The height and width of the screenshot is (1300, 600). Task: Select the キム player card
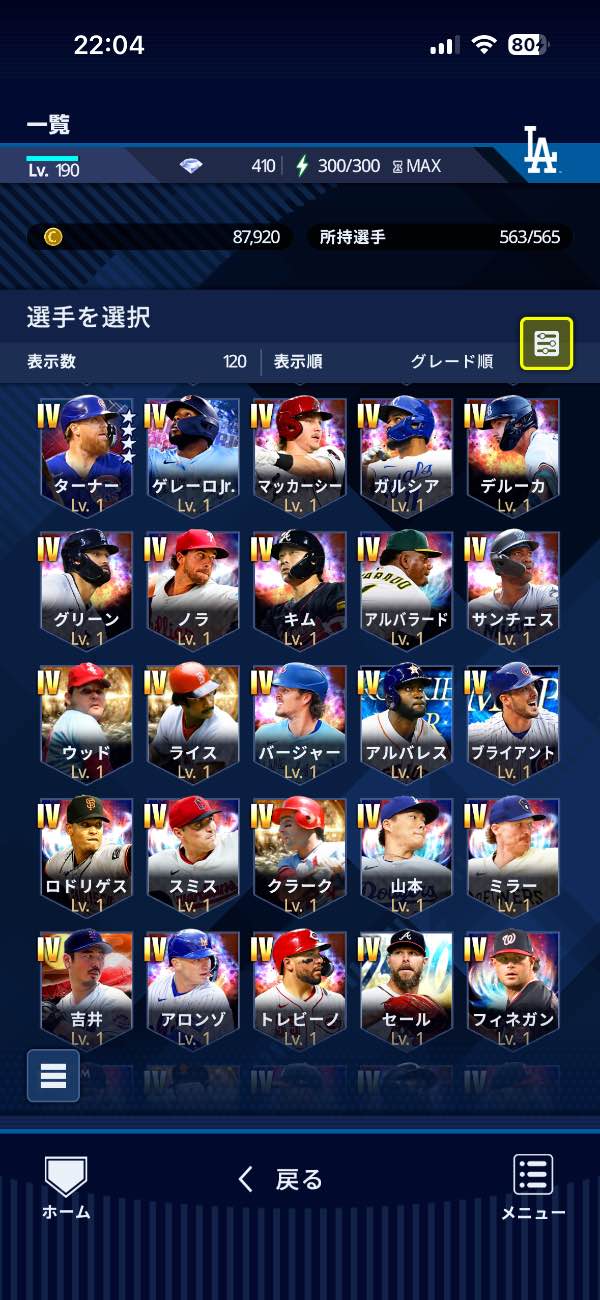click(300, 589)
